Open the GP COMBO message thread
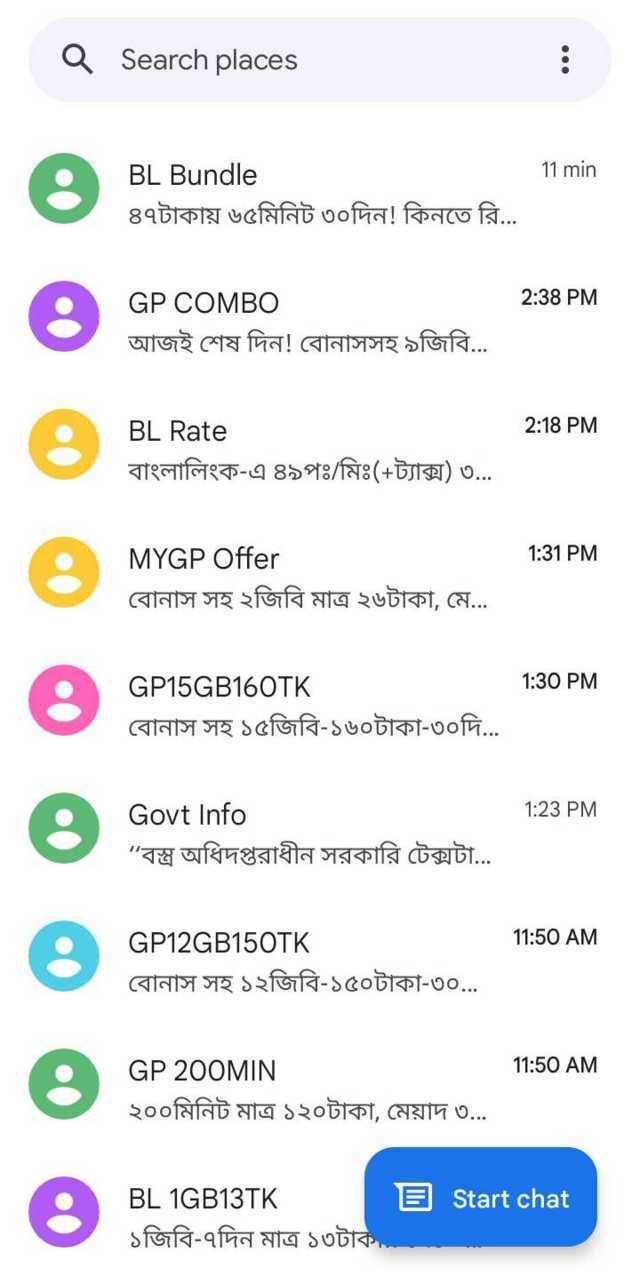The width and height of the screenshot is (640, 1284). [x=320, y=322]
